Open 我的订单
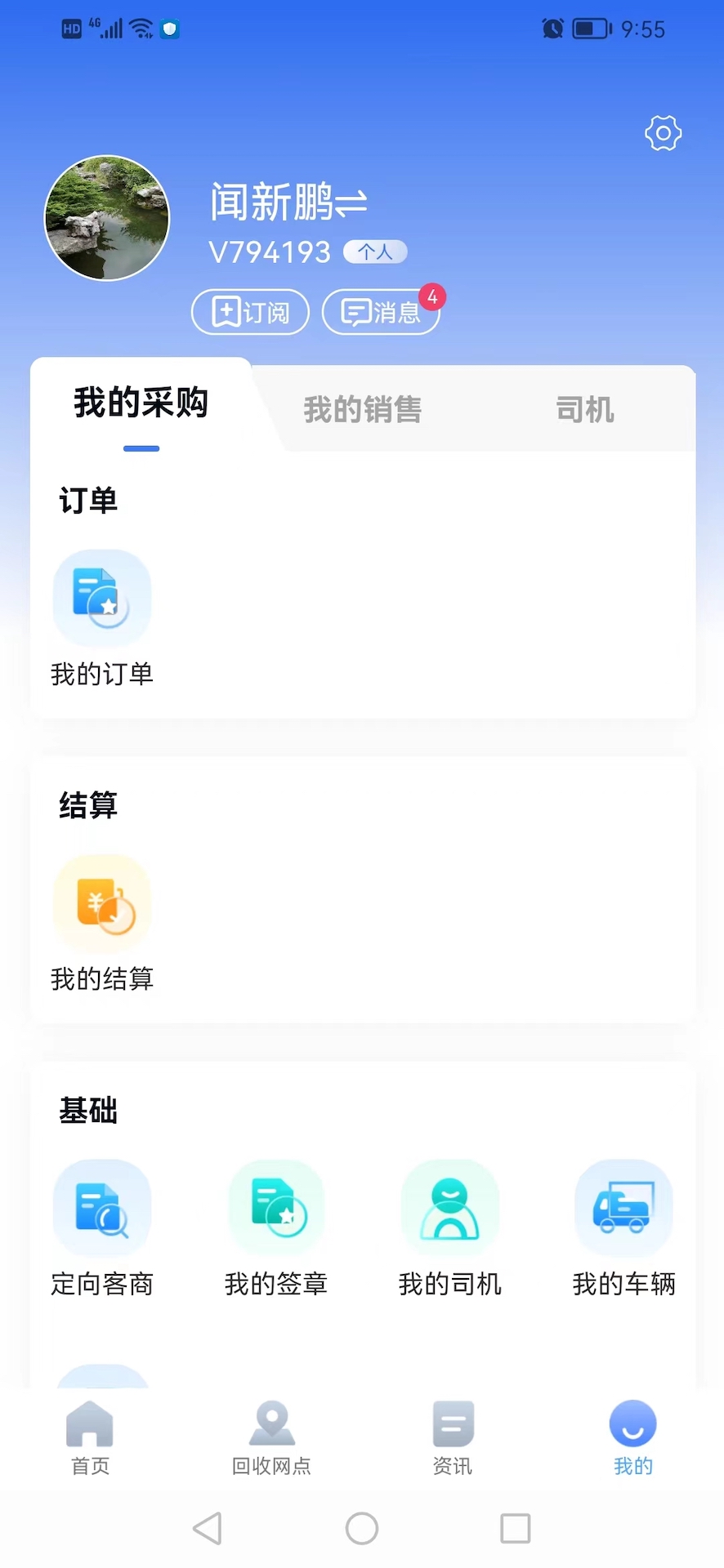This screenshot has height=1568, width=724. point(102,617)
